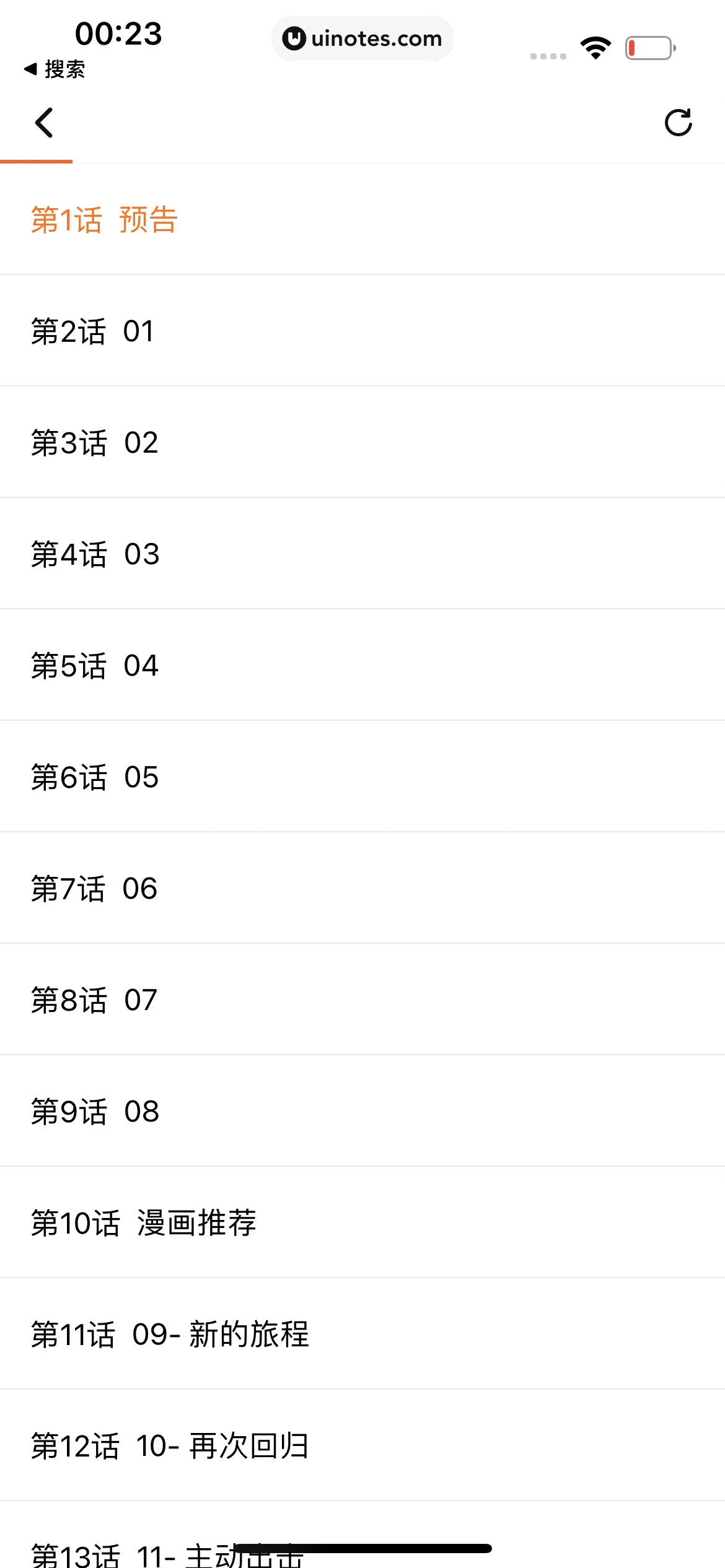
Task: Open chapter 第1话 预告
Action: pyautogui.click(x=104, y=220)
